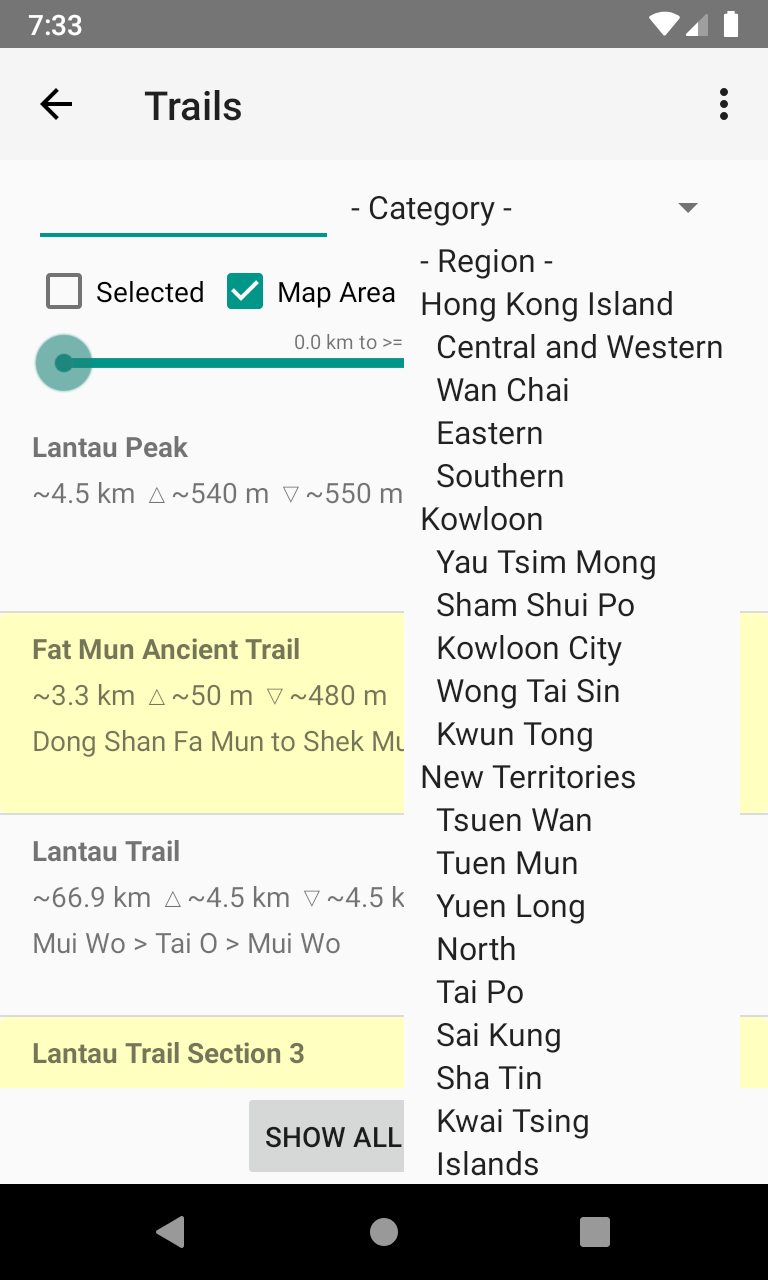Tap the distance slider handle
The height and width of the screenshot is (1280, 768).
click(63, 362)
